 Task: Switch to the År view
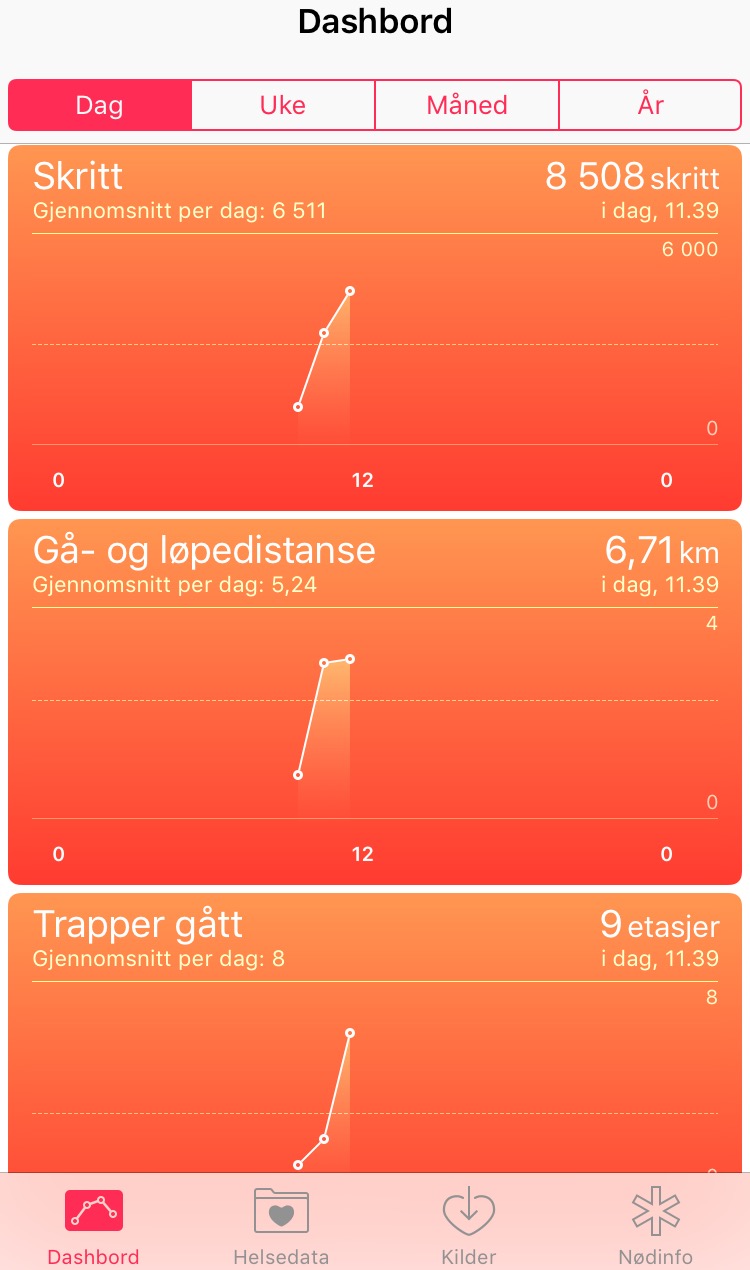click(x=650, y=105)
